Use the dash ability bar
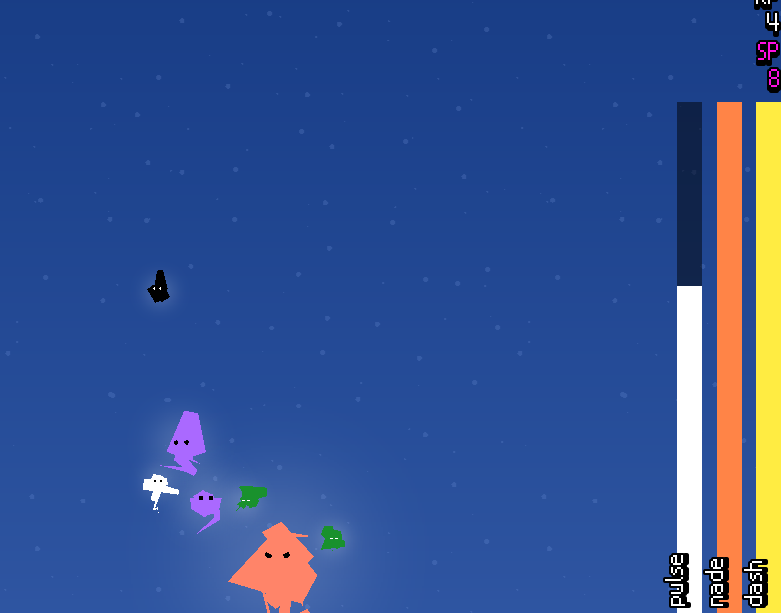Screen dimensions: 781x613 (767, 355)
